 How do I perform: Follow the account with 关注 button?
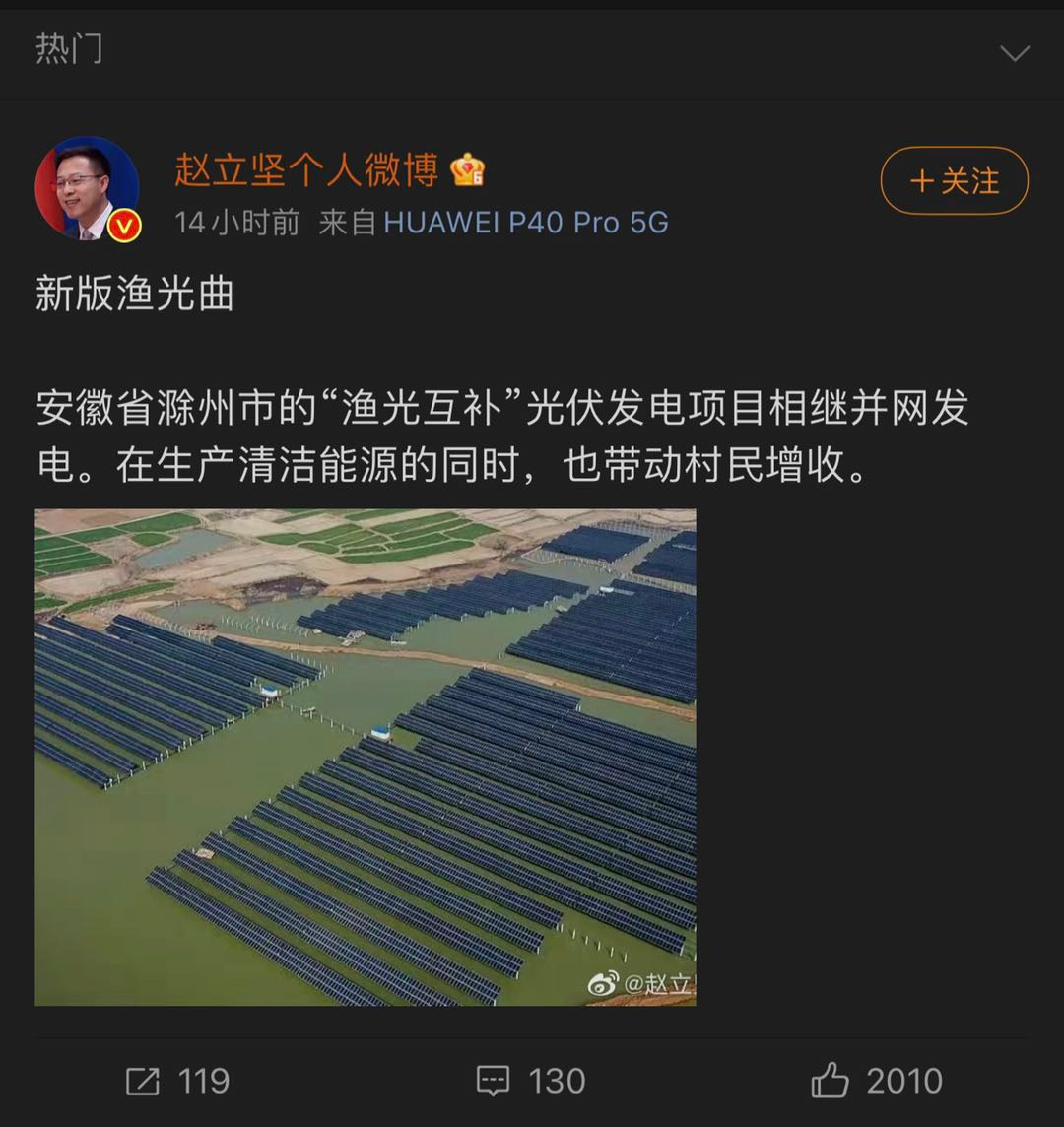pos(954,180)
